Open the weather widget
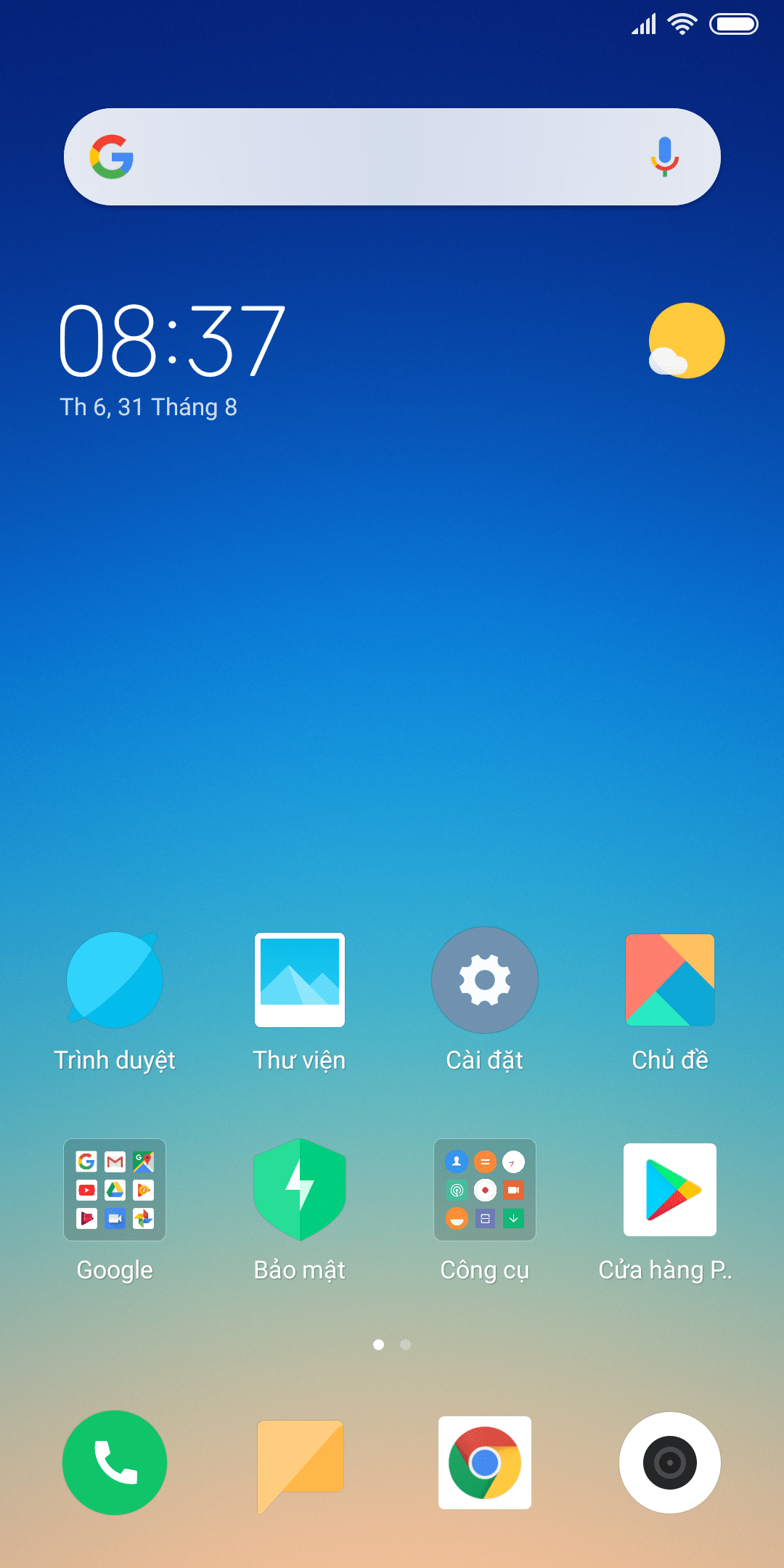This screenshot has width=784, height=1568. click(x=686, y=340)
